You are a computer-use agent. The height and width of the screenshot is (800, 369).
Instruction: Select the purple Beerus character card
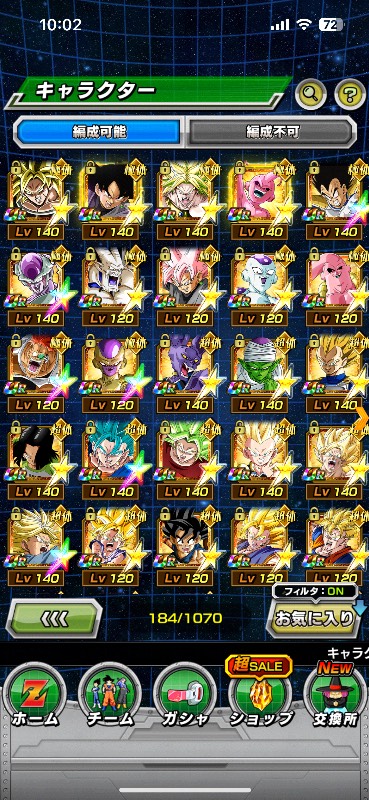tap(185, 373)
